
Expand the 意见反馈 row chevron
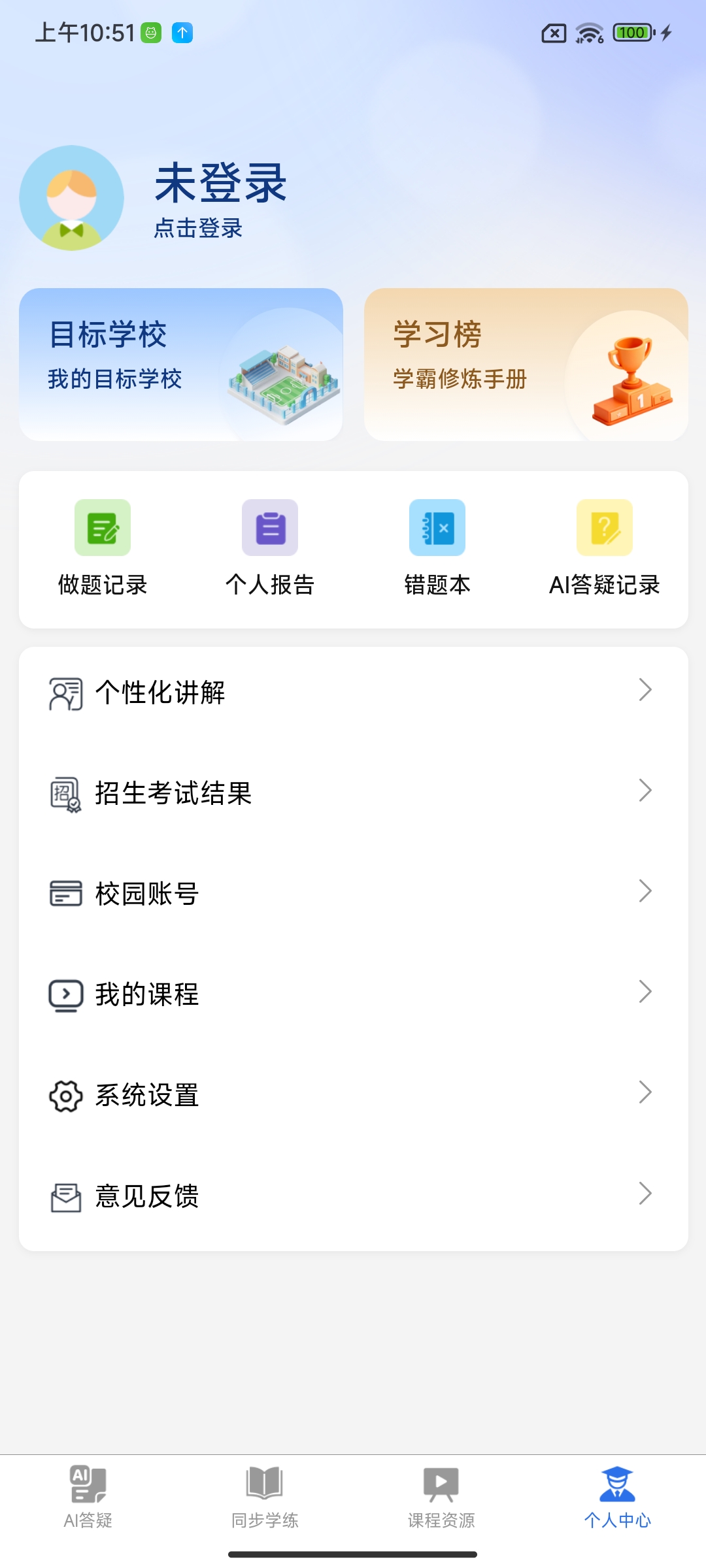pyautogui.click(x=646, y=1192)
